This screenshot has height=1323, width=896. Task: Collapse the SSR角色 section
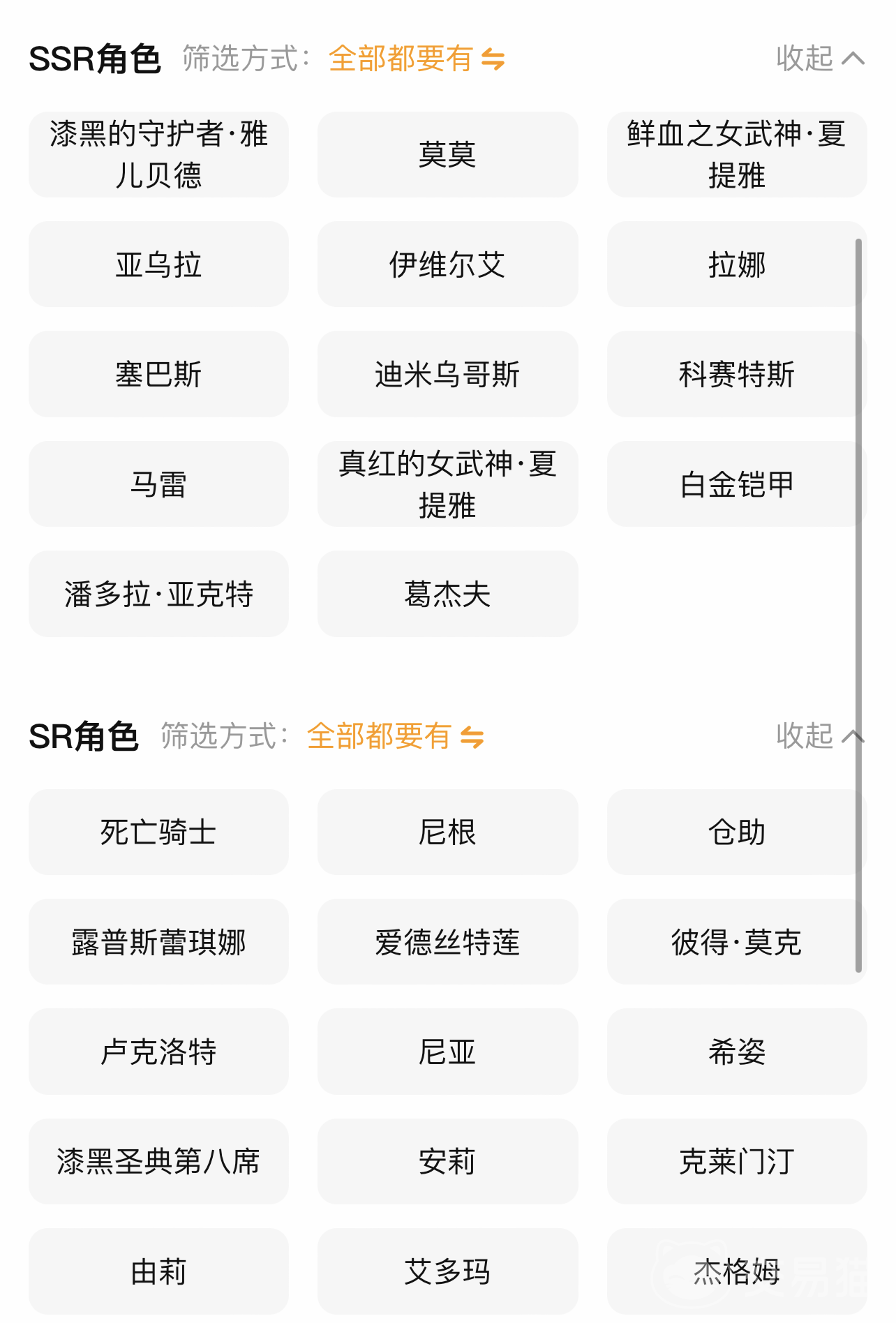pyautogui.click(x=819, y=59)
